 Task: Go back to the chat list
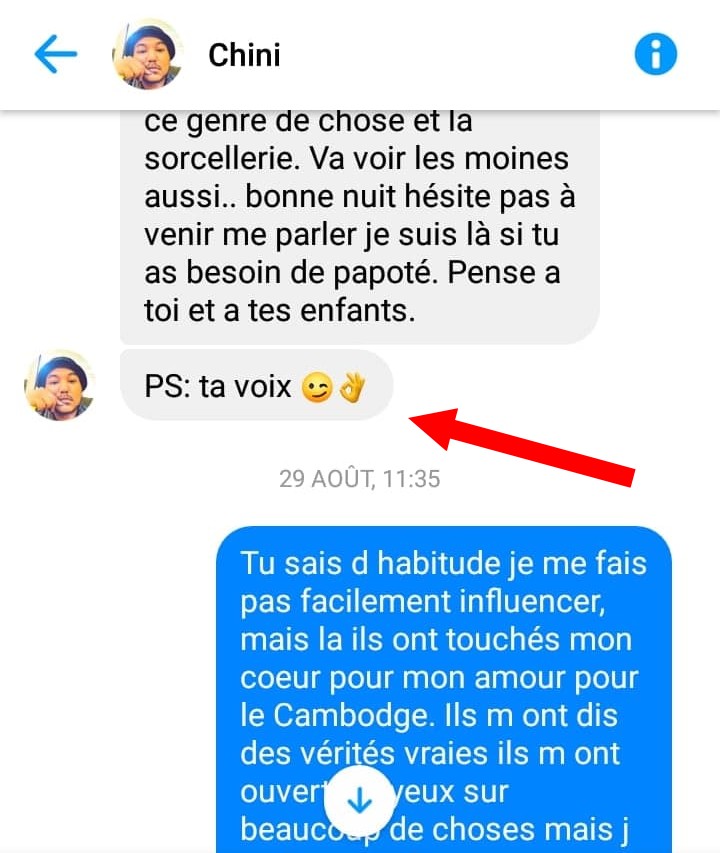[x=55, y=54]
